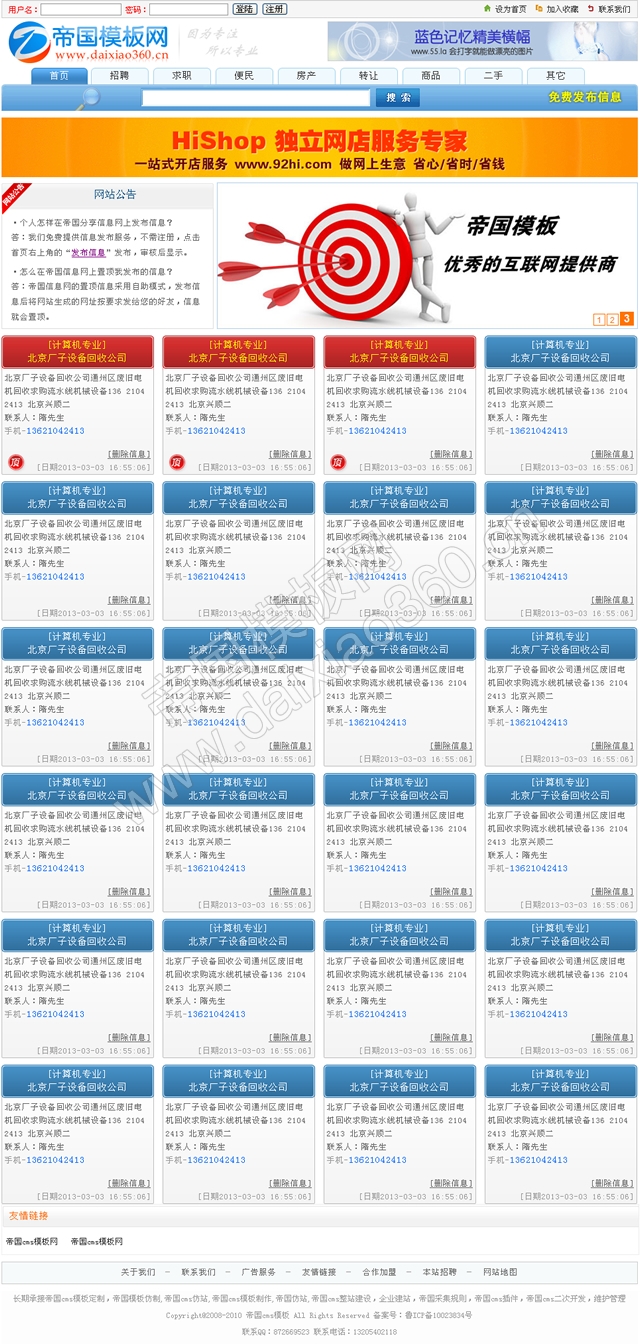Image resolution: width=640 pixels, height=1344 pixels.
Task: Show slide 1 of the banner carousel
Action: click(x=599, y=320)
